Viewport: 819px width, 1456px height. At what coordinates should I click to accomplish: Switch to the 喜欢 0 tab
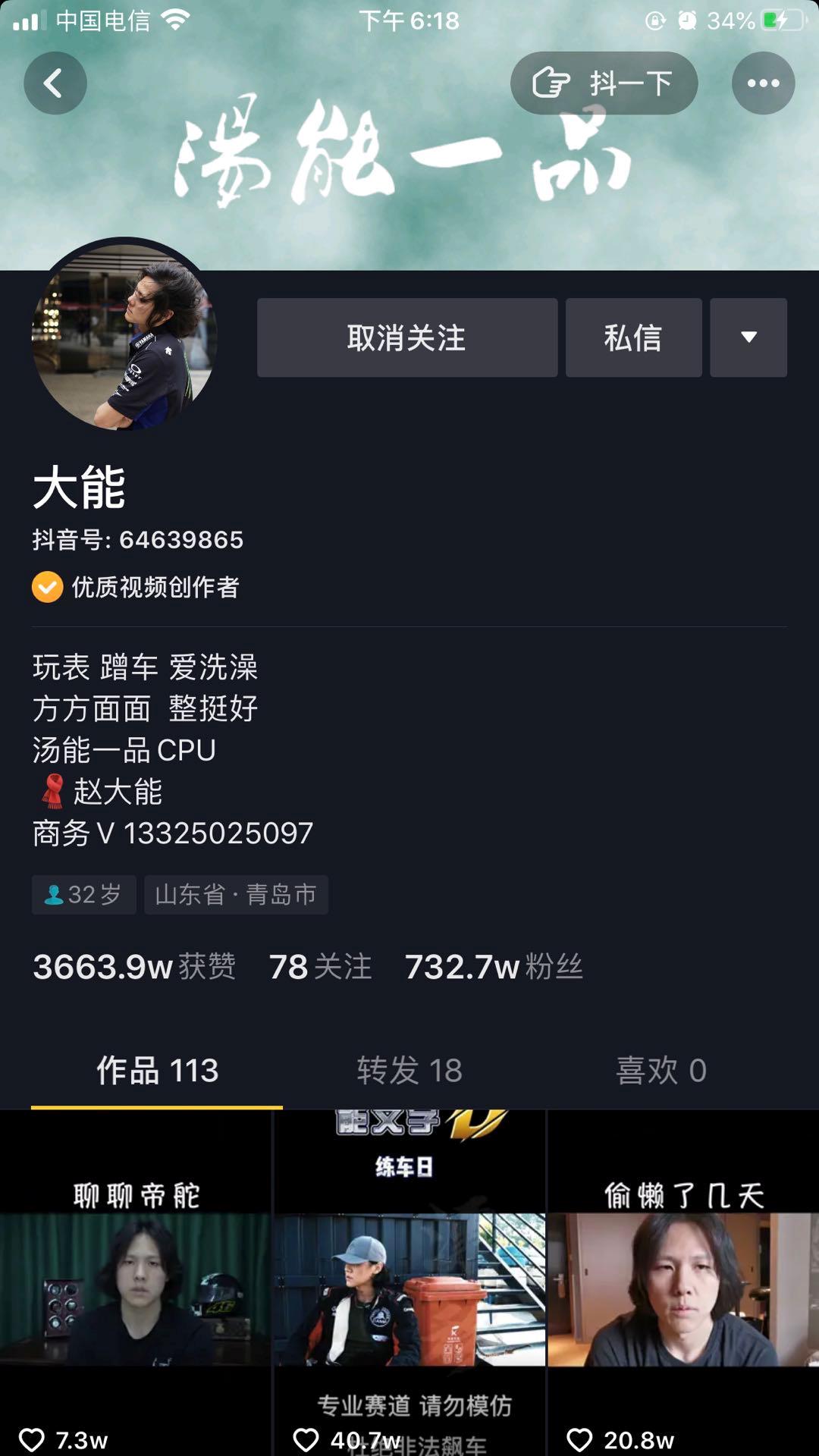[x=661, y=1072]
